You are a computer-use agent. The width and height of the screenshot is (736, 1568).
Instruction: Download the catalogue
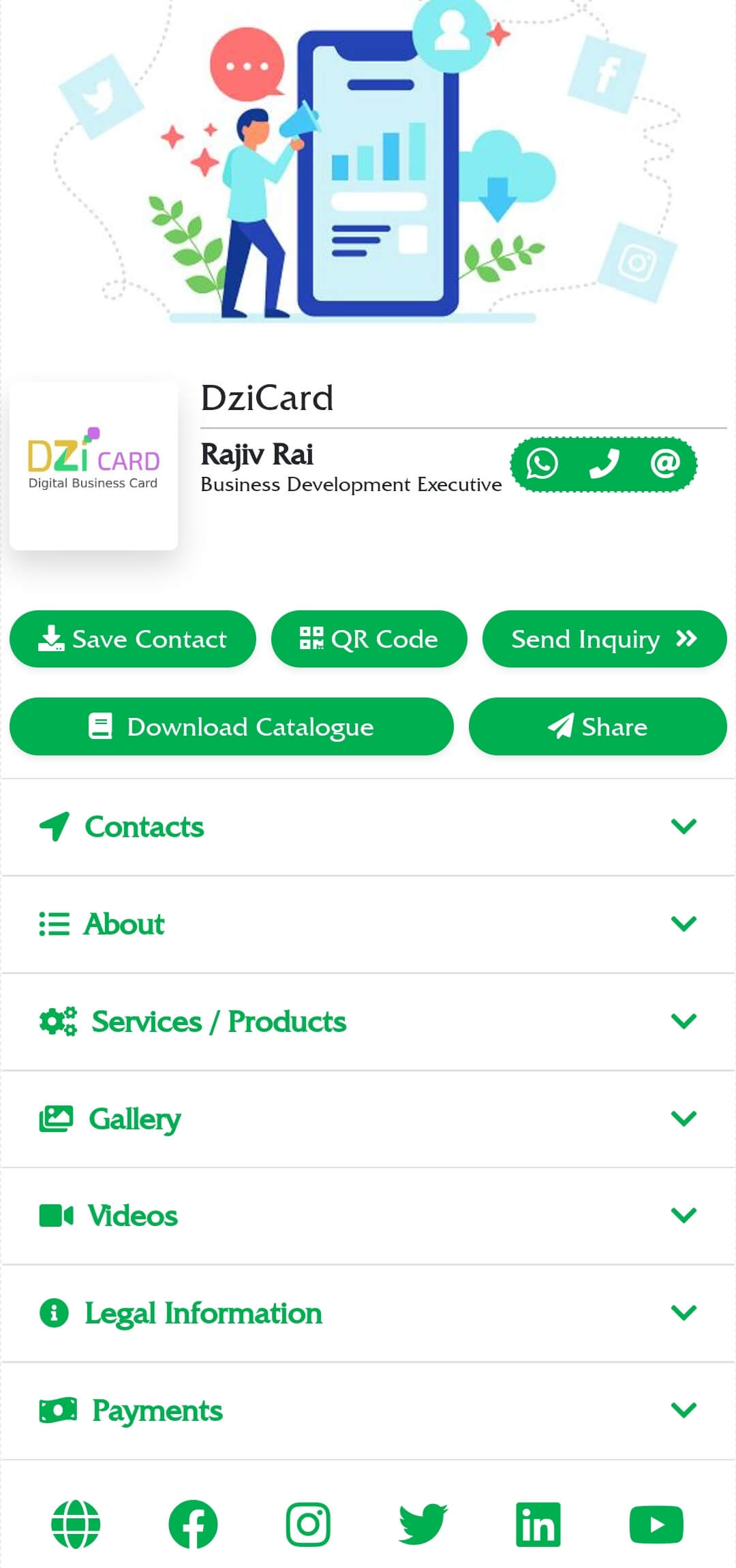pos(232,727)
